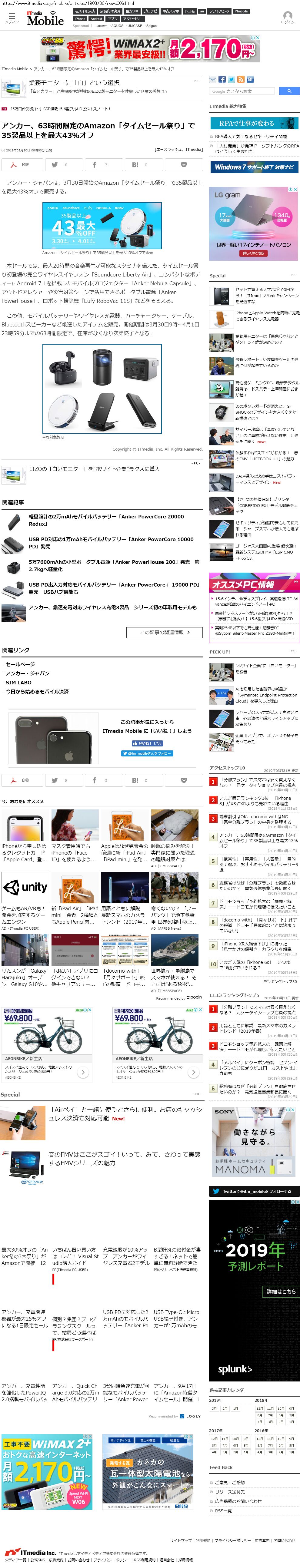Image resolution: width=300 pixels, height=1568 pixels.
Task: Select the モバイル決済 category tab
Action: coord(85,11)
